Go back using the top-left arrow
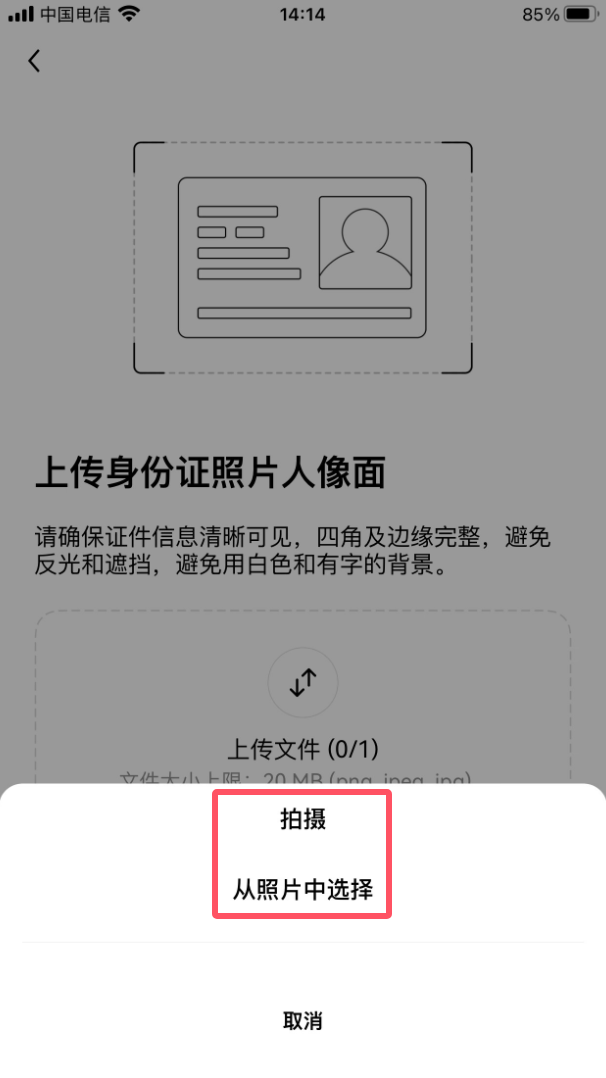Screen dimensions: 606x1078 [x=34, y=61]
